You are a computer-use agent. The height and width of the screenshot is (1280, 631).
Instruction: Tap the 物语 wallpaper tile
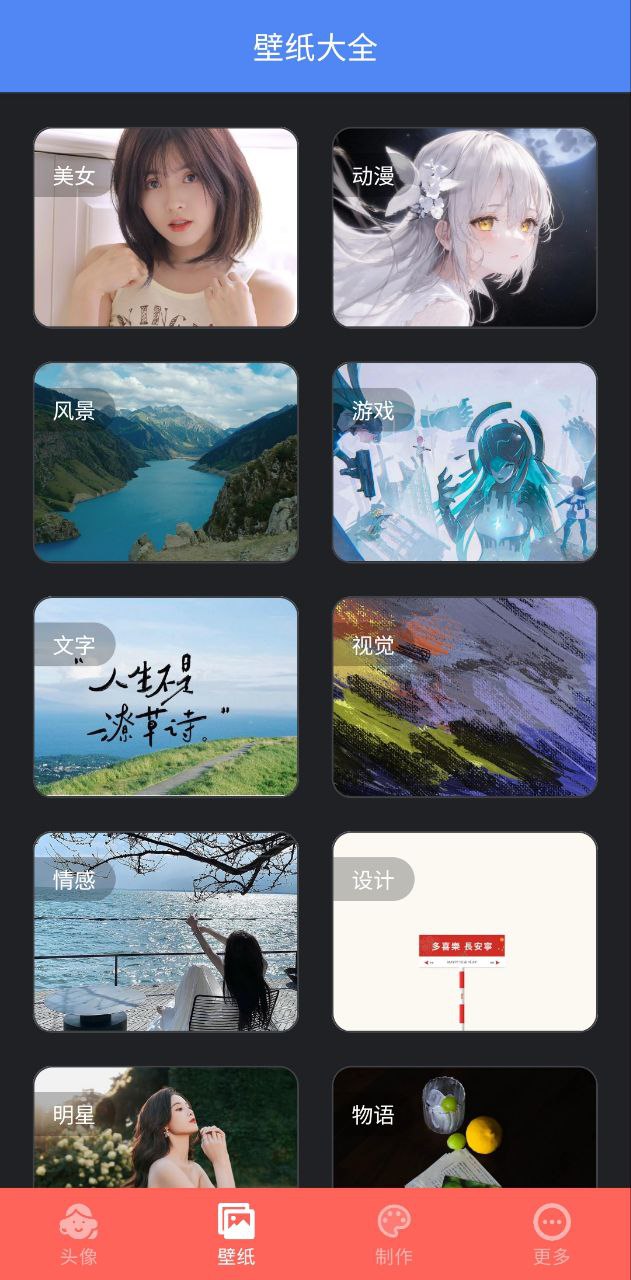point(464,1128)
